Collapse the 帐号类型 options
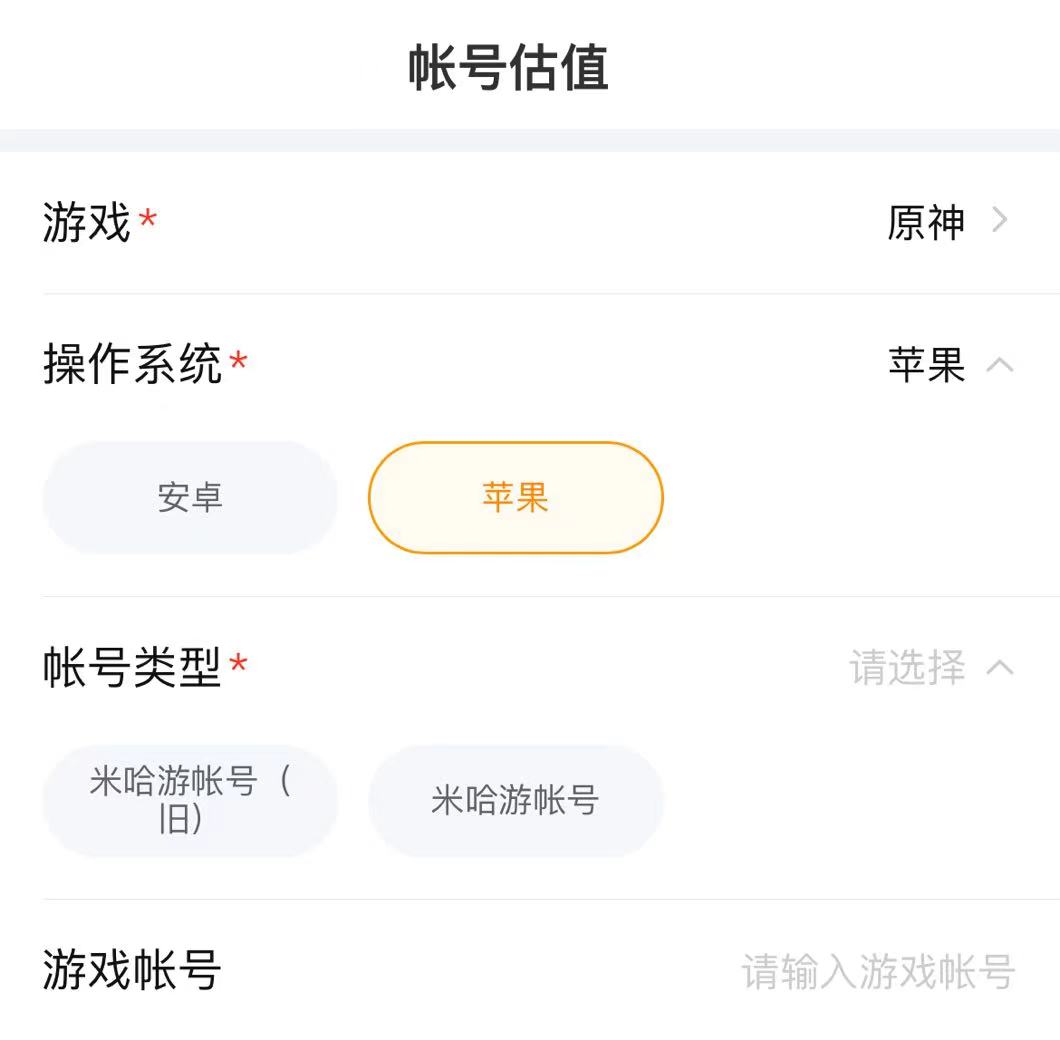Image resolution: width=1060 pixels, height=1040 pixels. [x=999, y=667]
